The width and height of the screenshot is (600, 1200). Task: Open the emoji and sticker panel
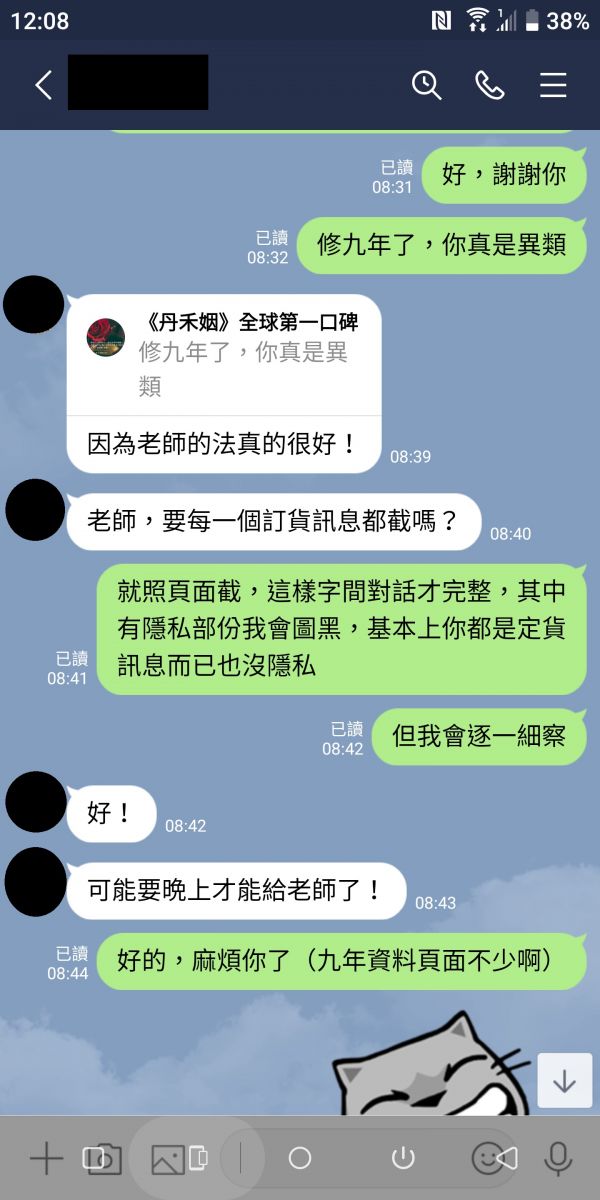click(x=487, y=1159)
